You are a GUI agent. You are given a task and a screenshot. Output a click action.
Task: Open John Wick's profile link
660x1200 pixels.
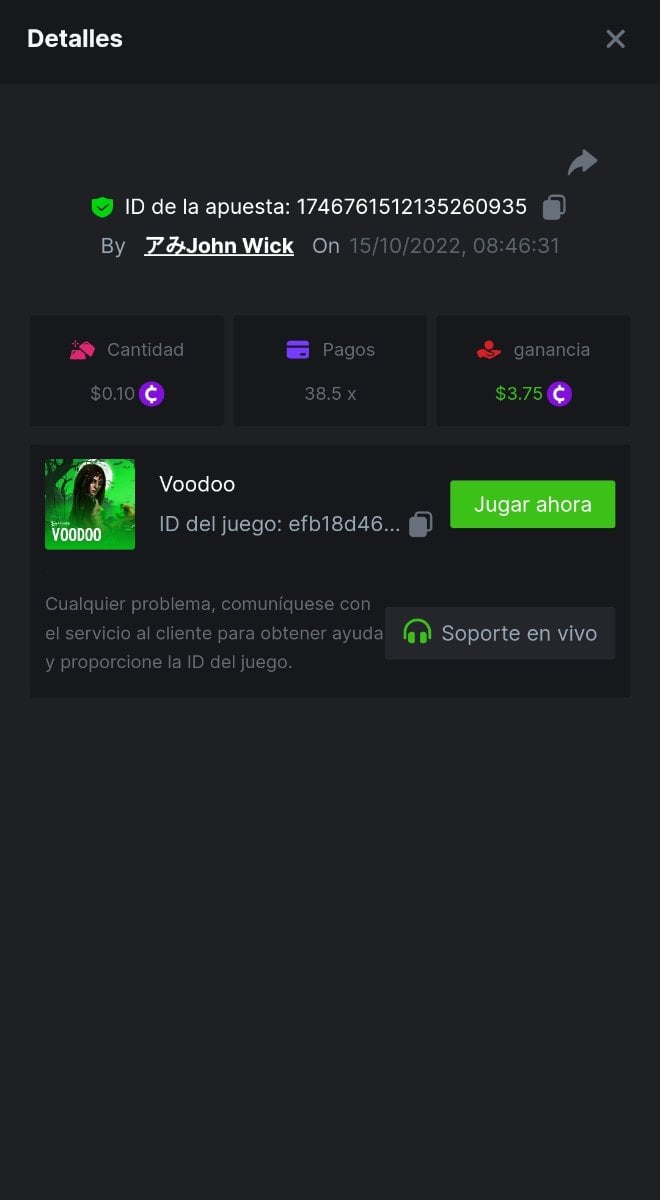point(219,246)
